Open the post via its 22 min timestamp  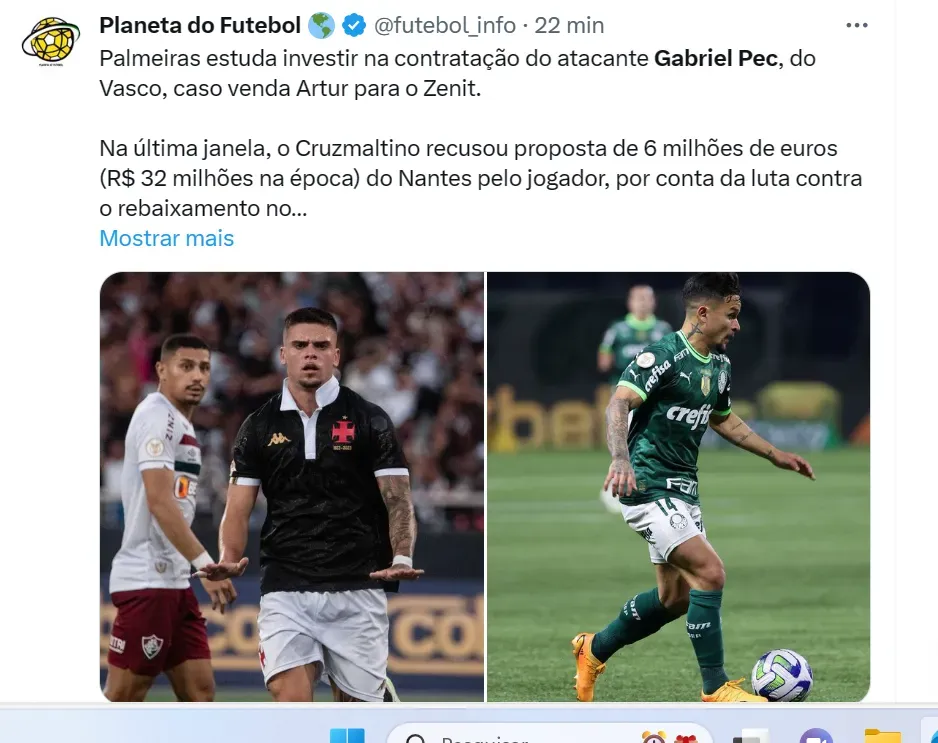569,25
